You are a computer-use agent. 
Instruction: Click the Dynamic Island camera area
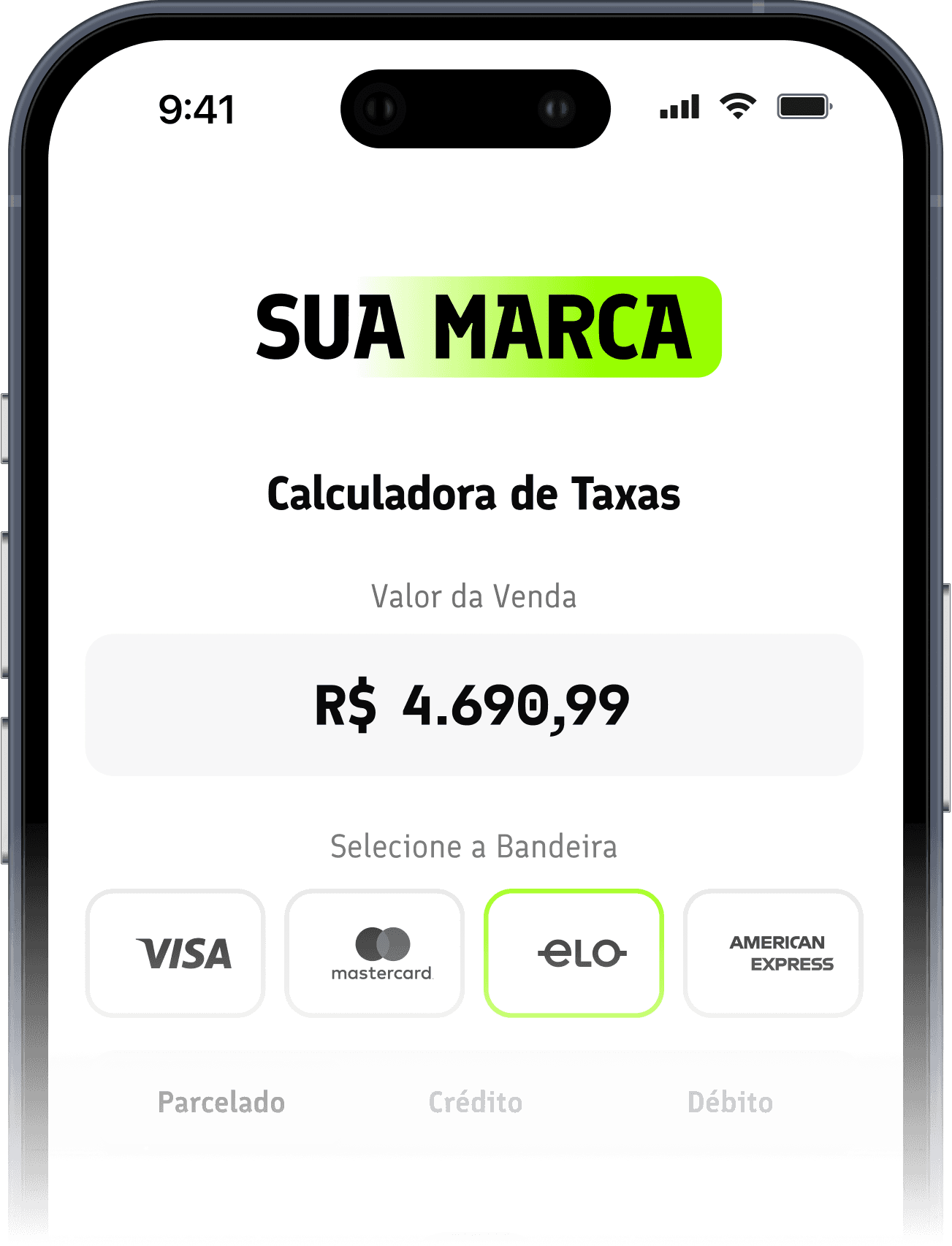(476, 107)
